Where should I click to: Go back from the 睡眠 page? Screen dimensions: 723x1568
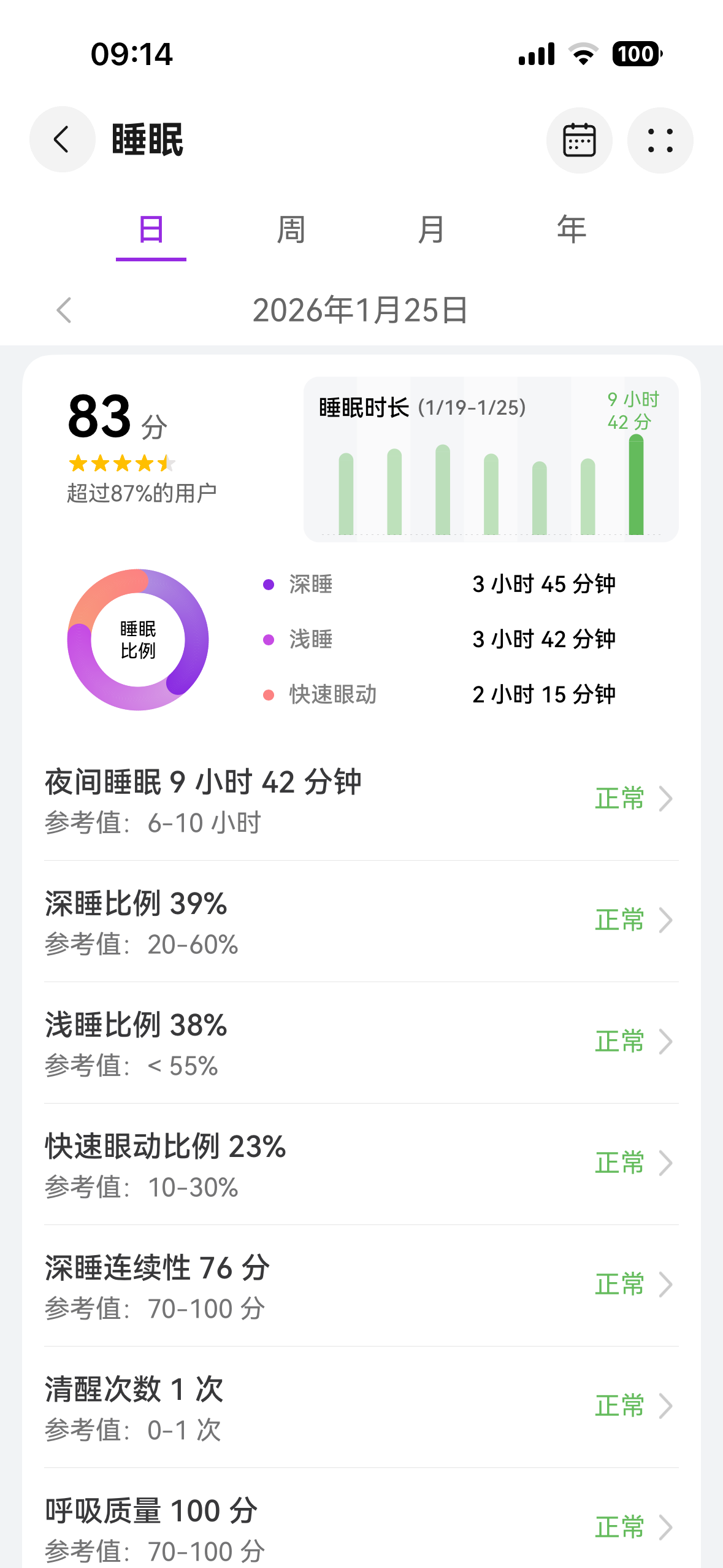(62, 140)
